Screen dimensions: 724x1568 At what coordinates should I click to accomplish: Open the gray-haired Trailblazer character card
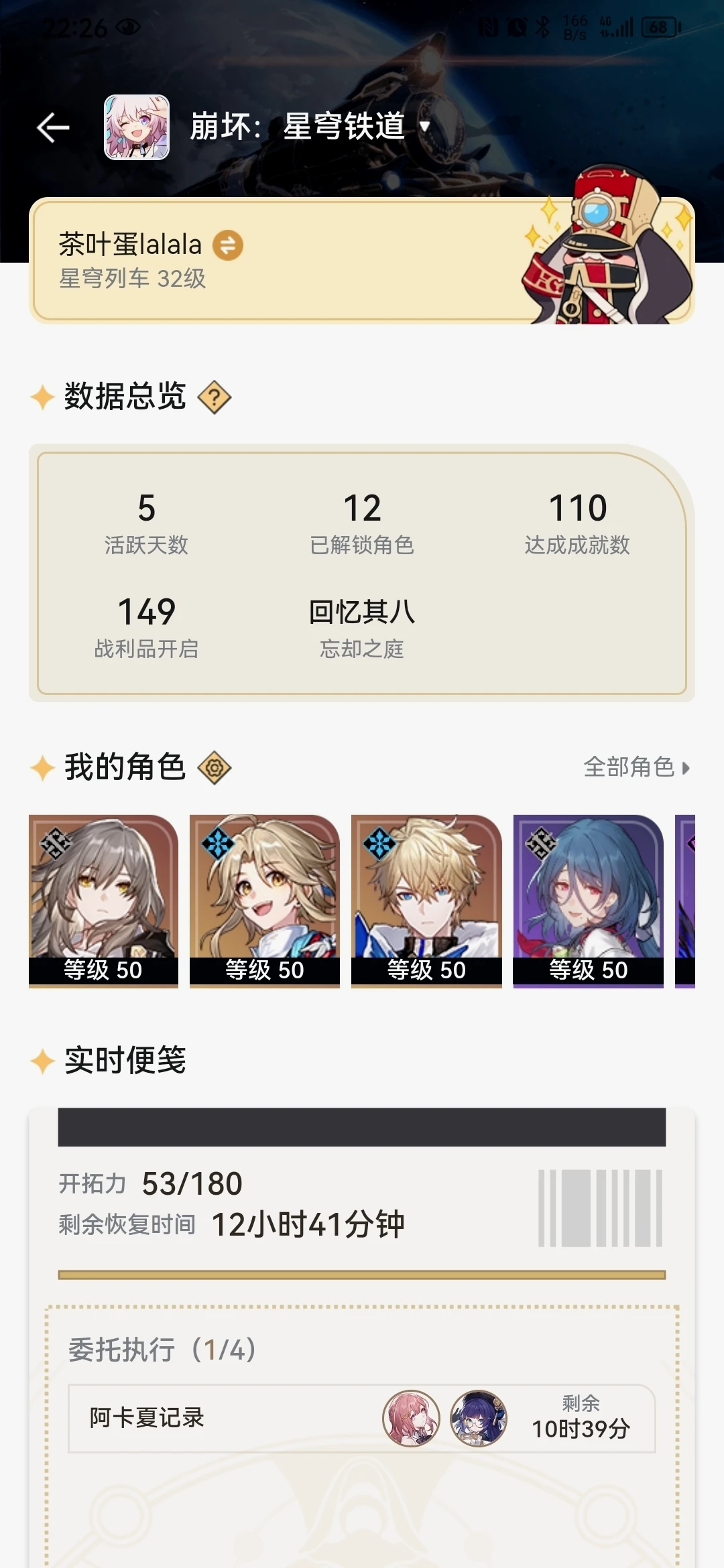[x=103, y=899]
